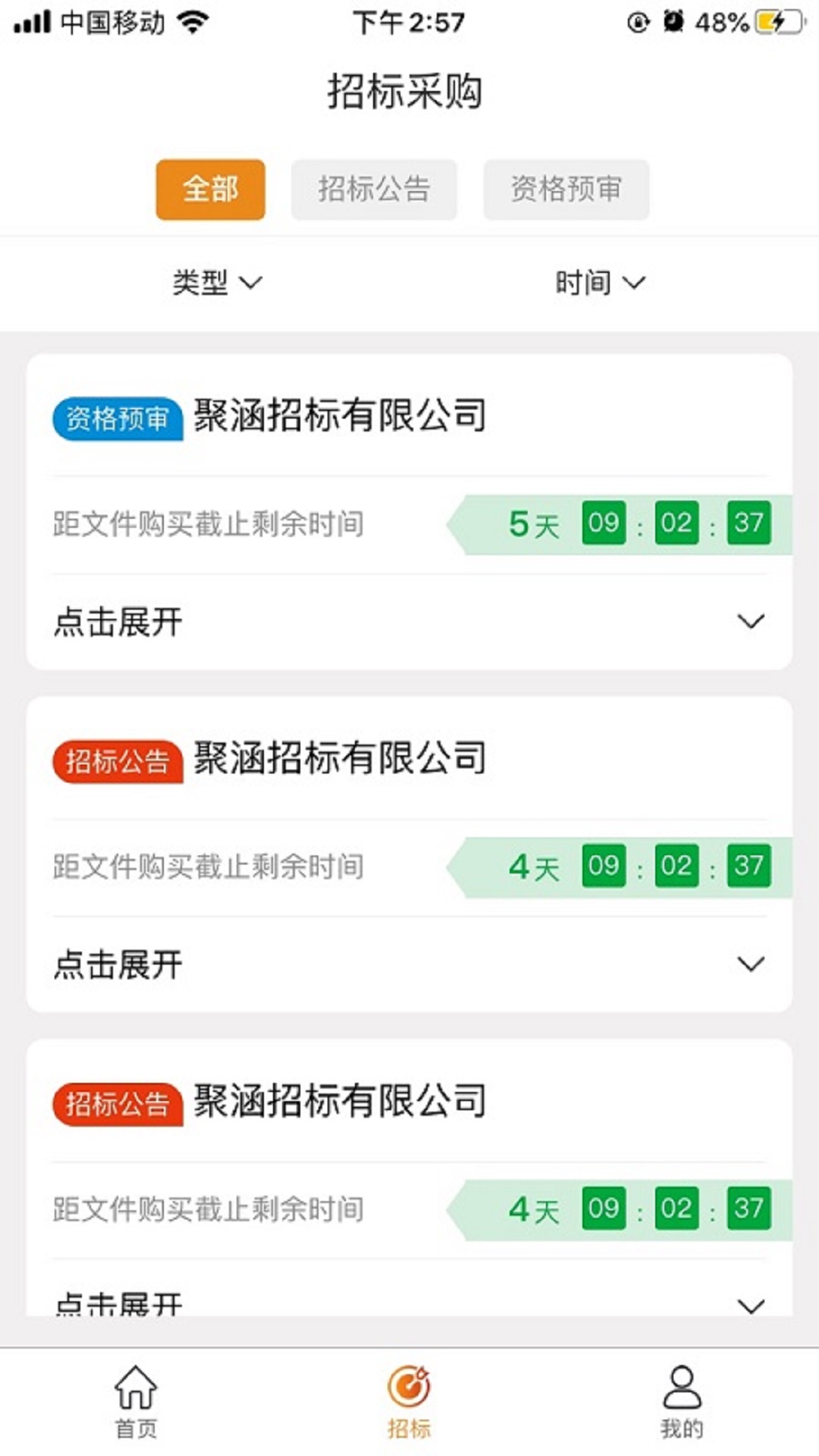Open the 我的 profile tab

(x=682, y=1401)
